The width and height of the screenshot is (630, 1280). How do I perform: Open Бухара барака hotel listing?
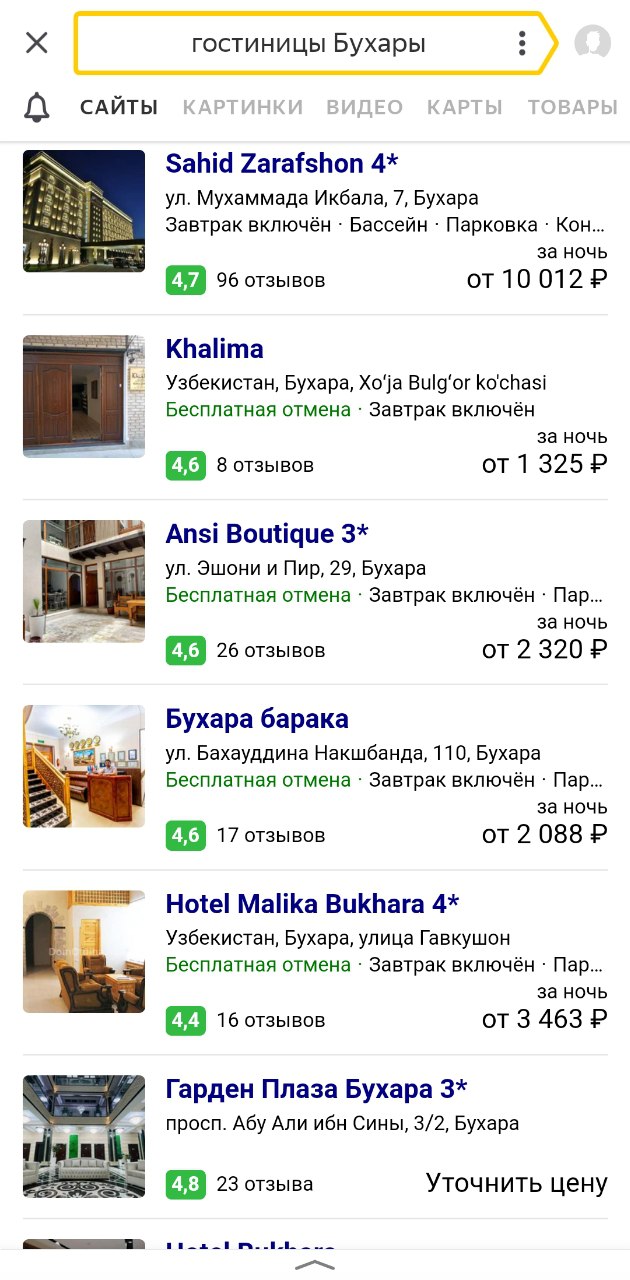click(257, 719)
